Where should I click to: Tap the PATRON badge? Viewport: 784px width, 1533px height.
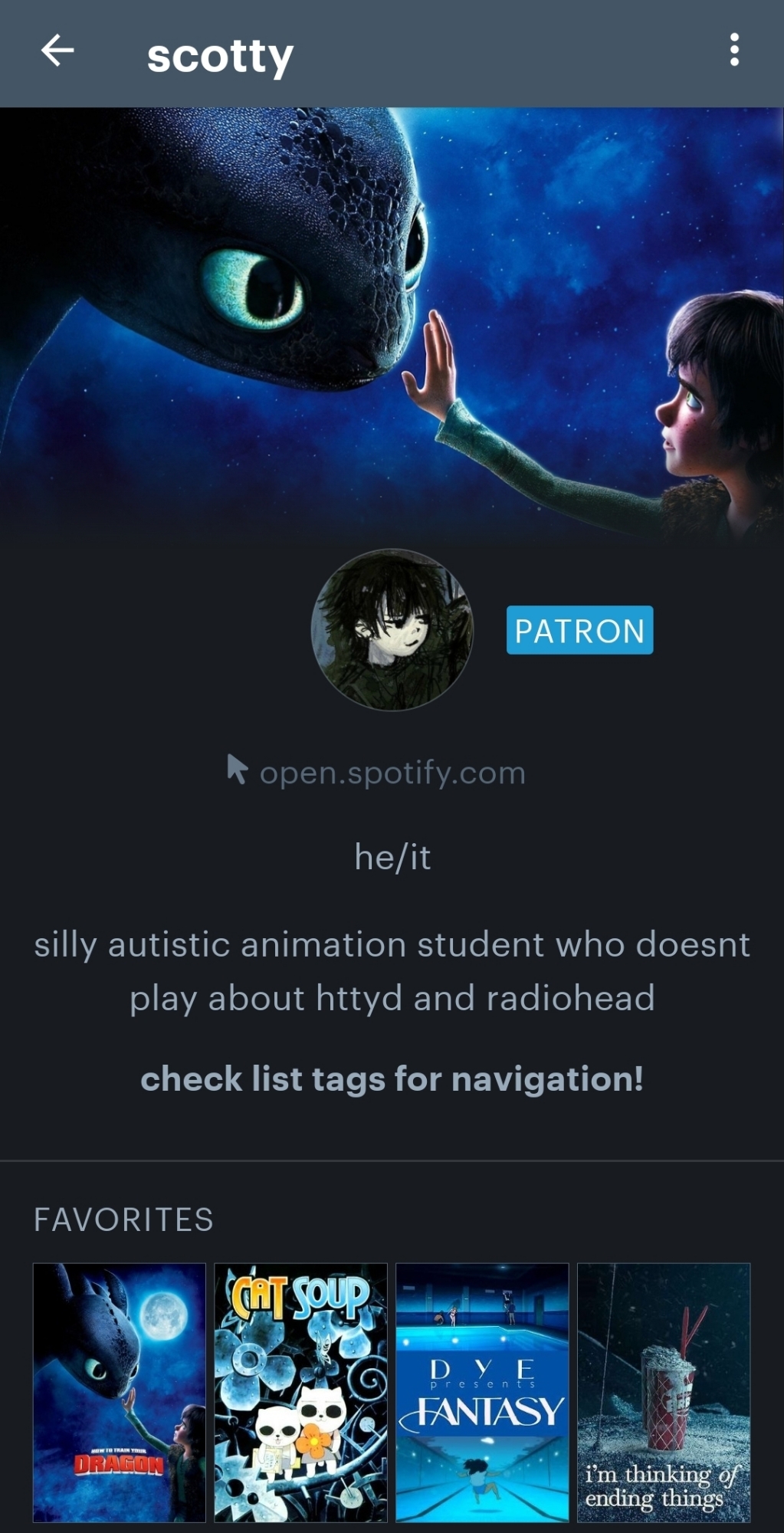point(579,630)
